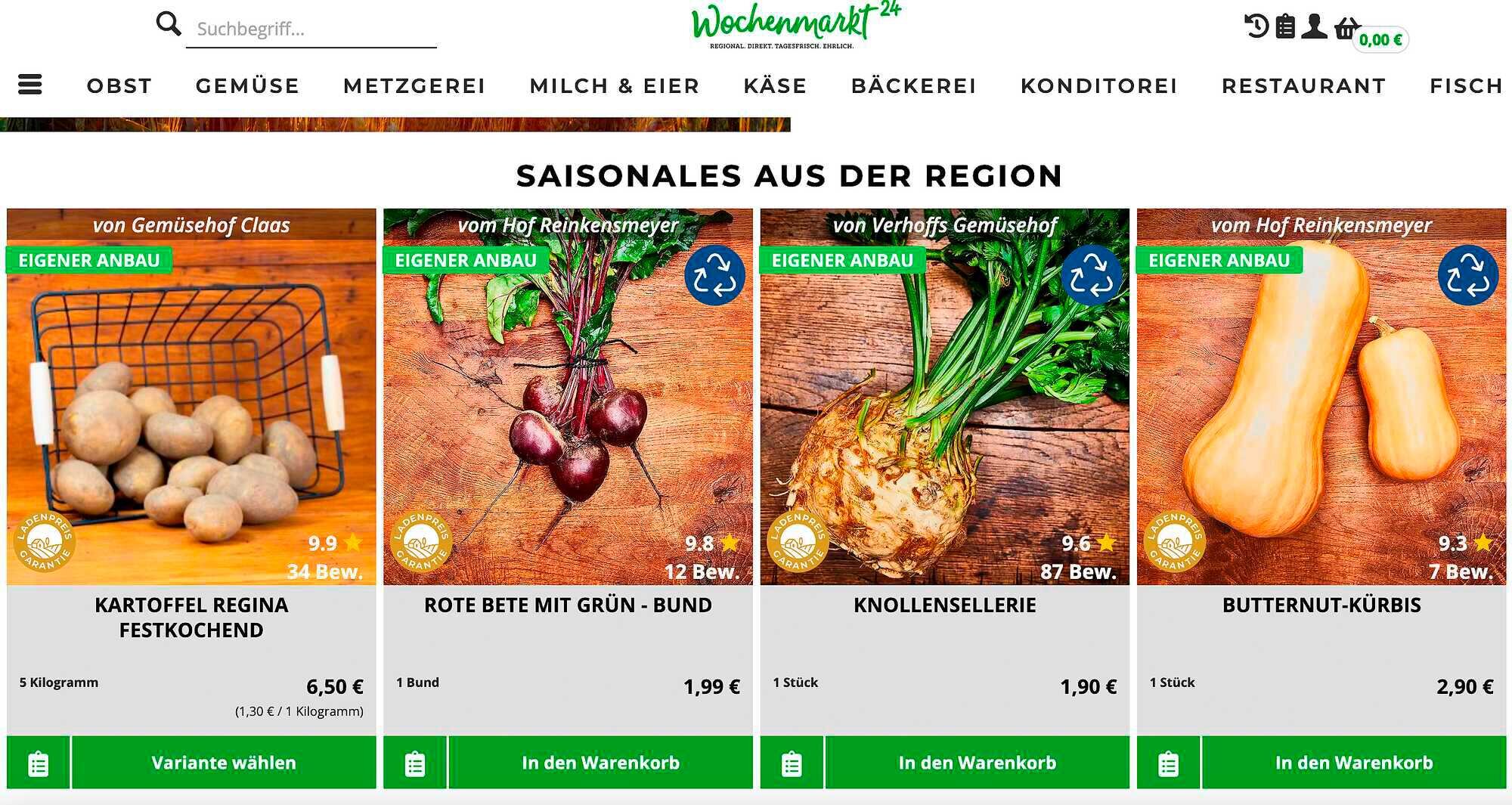Open the hamburger menu
The image size is (1512, 805).
(x=30, y=85)
